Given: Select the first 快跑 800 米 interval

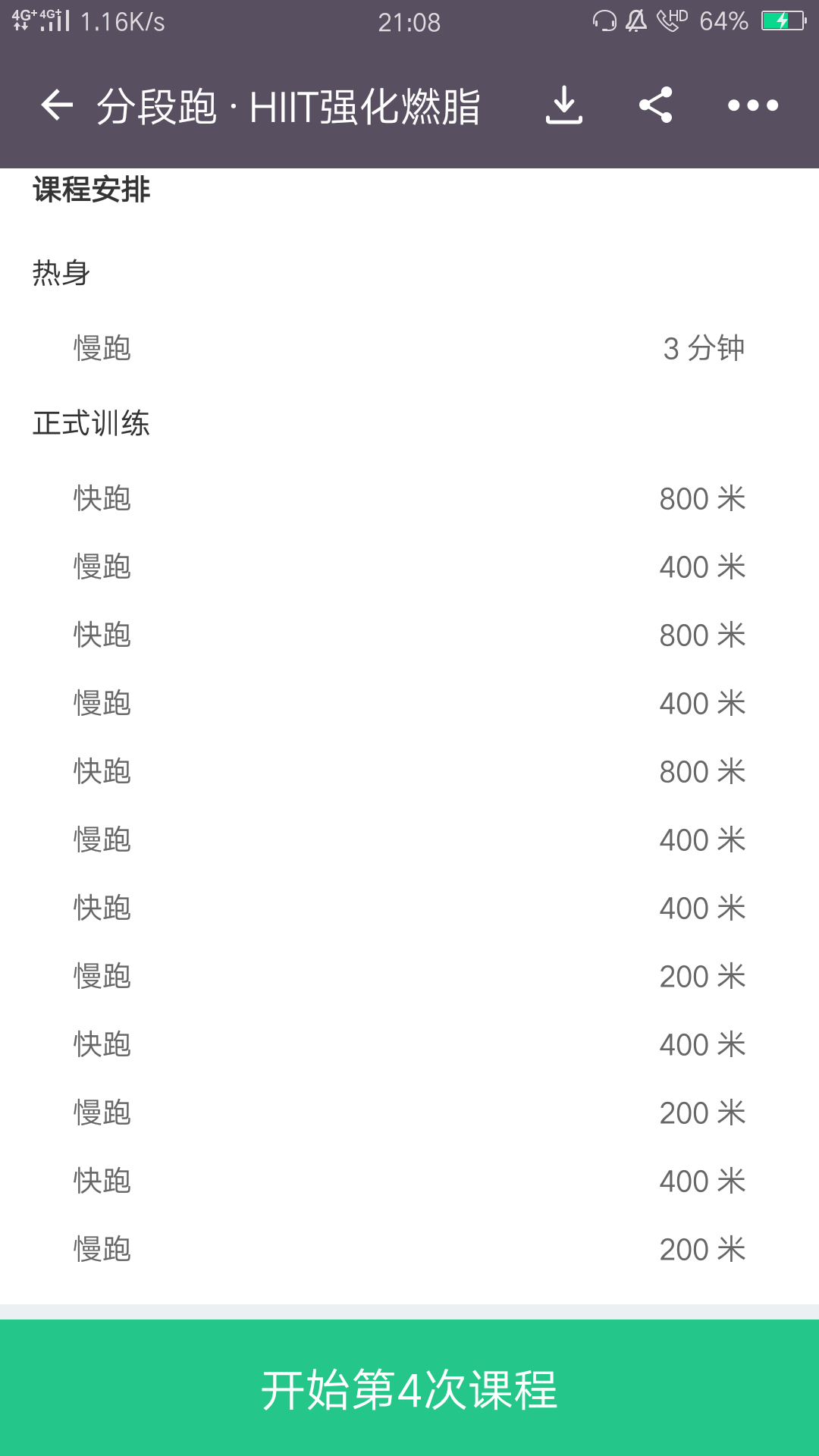Looking at the screenshot, I should (409, 498).
